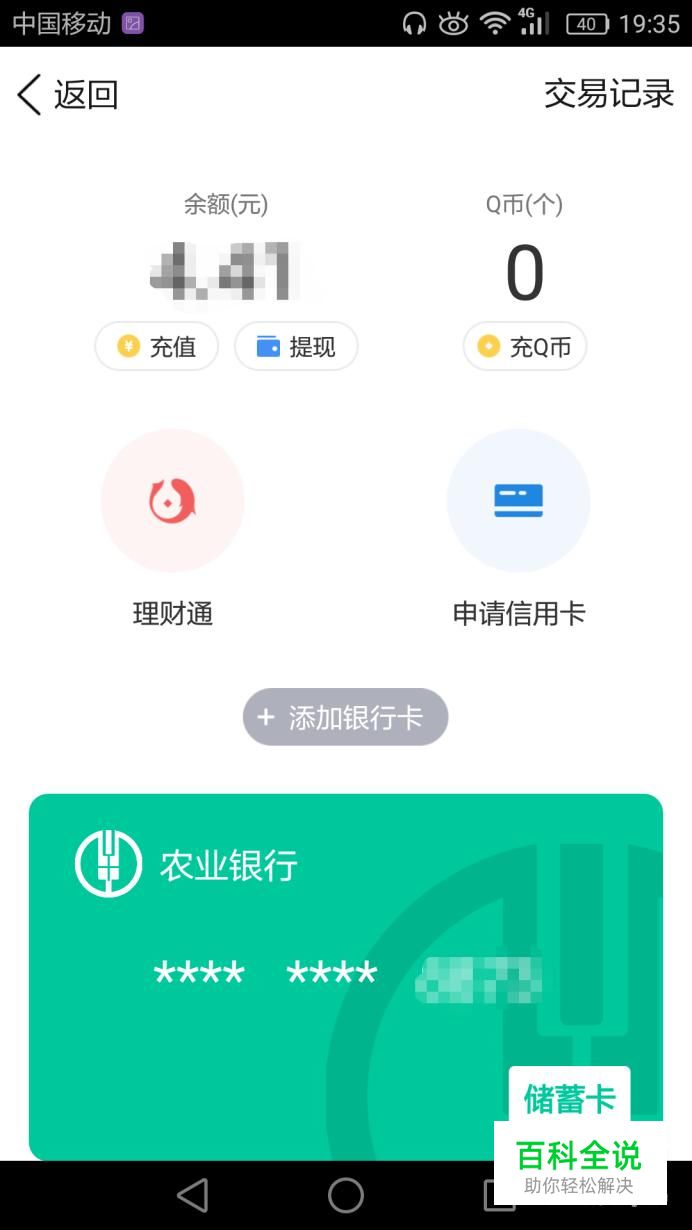Viewport: 692px width, 1230px height.
Task: Open 交易记录 transaction history
Action: 608,94
